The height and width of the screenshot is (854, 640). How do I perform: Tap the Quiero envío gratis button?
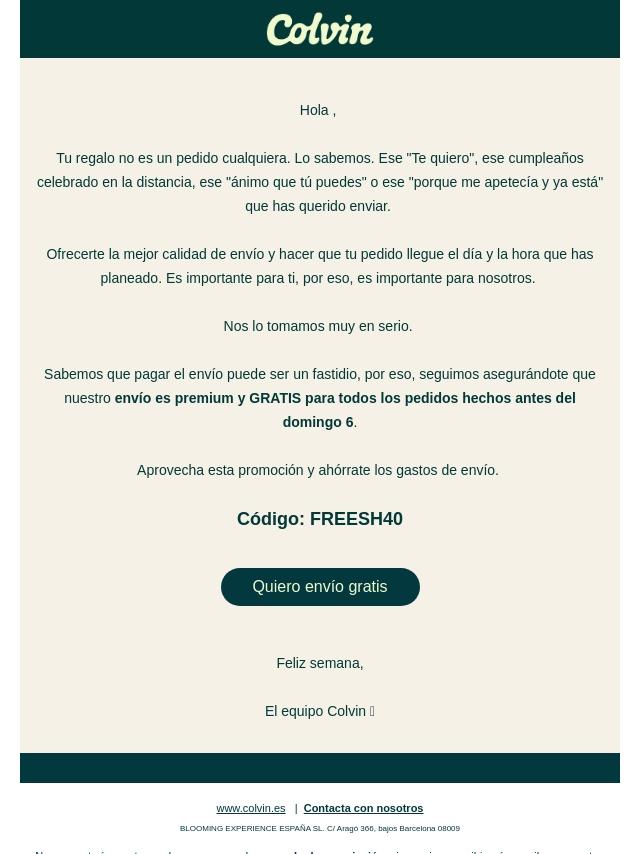coord(319,587)
